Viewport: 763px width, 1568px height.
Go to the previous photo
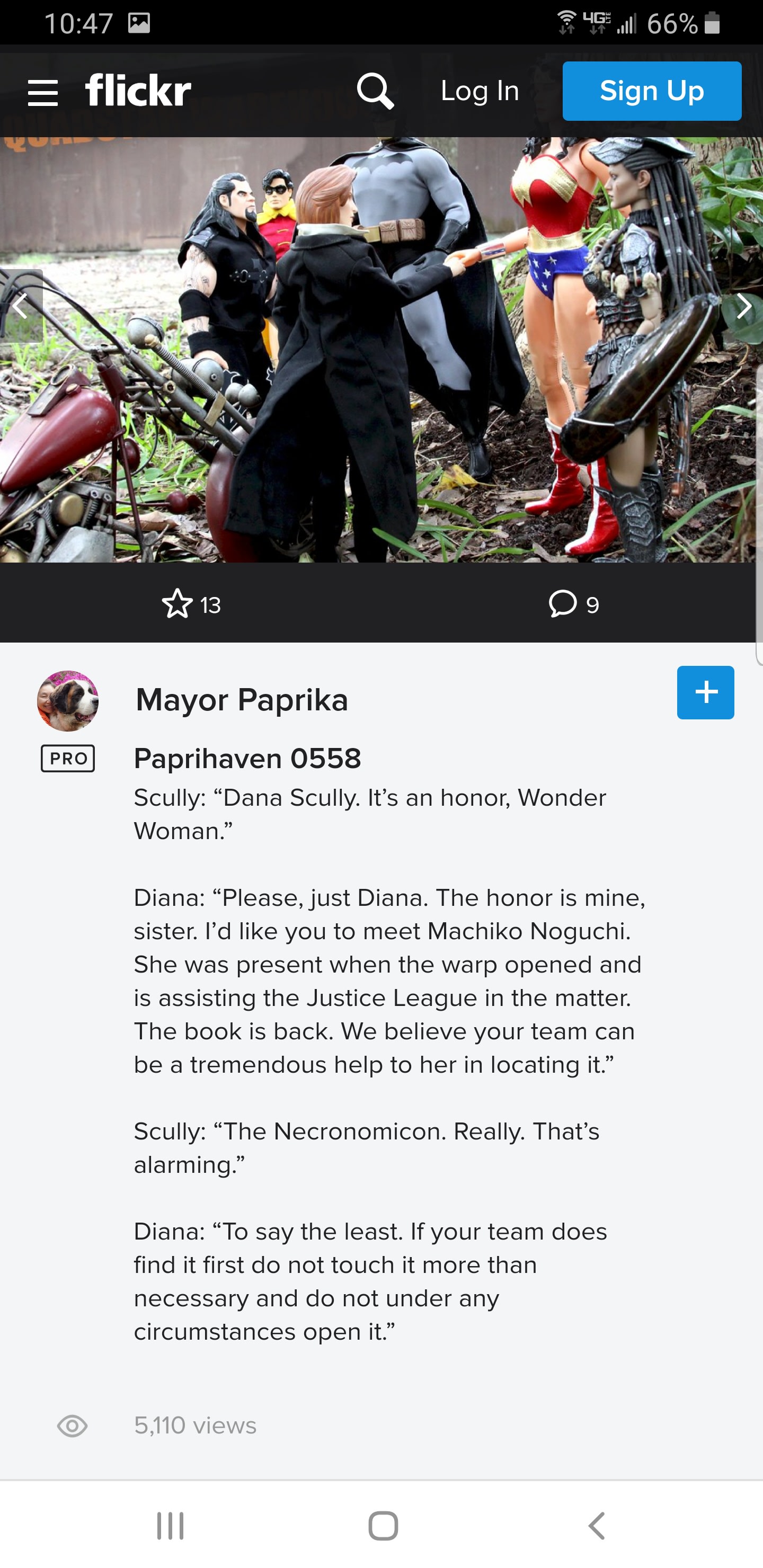point(21,306)
